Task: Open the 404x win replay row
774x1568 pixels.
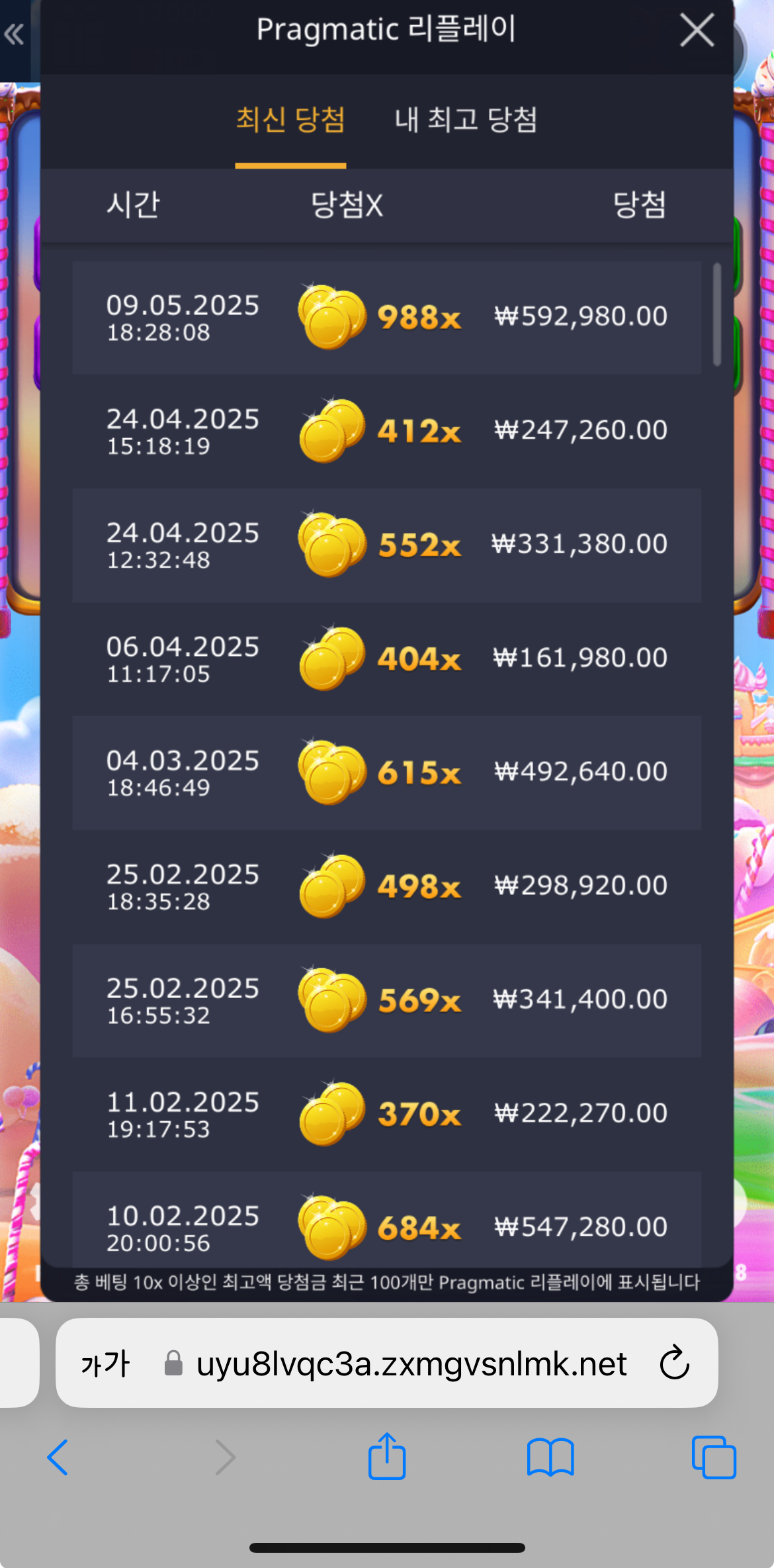Action: point(386,659)
